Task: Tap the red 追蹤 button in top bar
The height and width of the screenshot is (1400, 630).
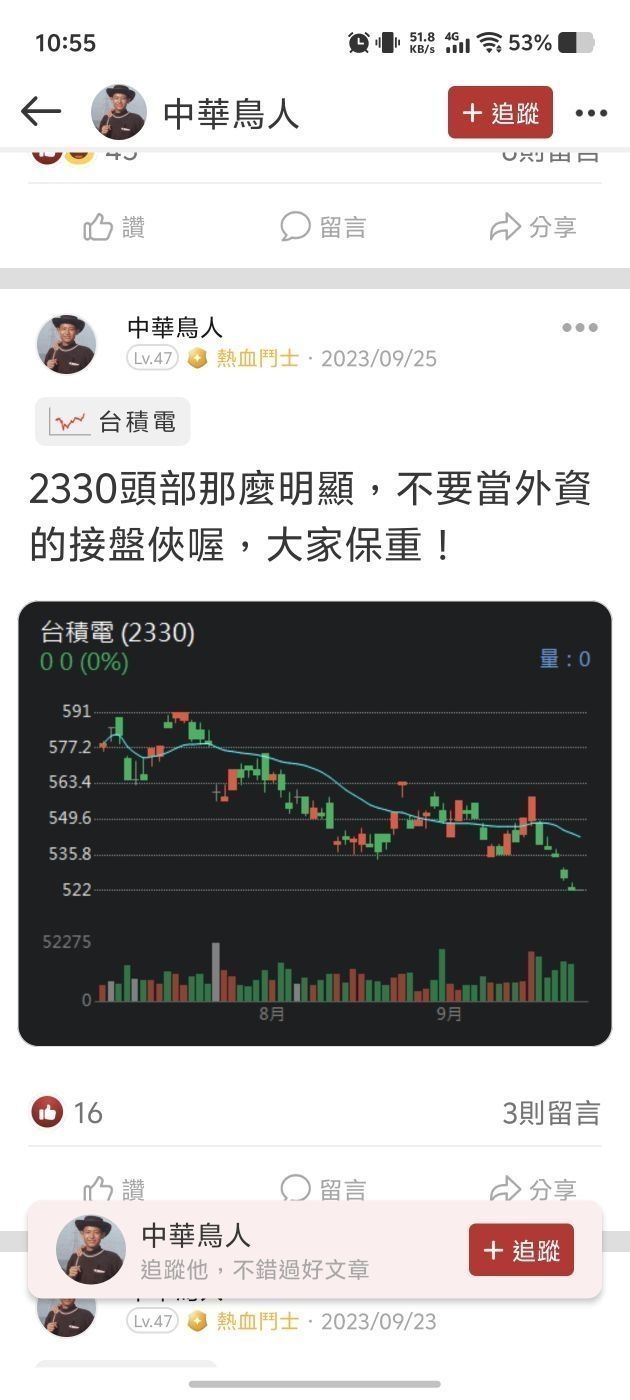Action: [x=500, y=113]
